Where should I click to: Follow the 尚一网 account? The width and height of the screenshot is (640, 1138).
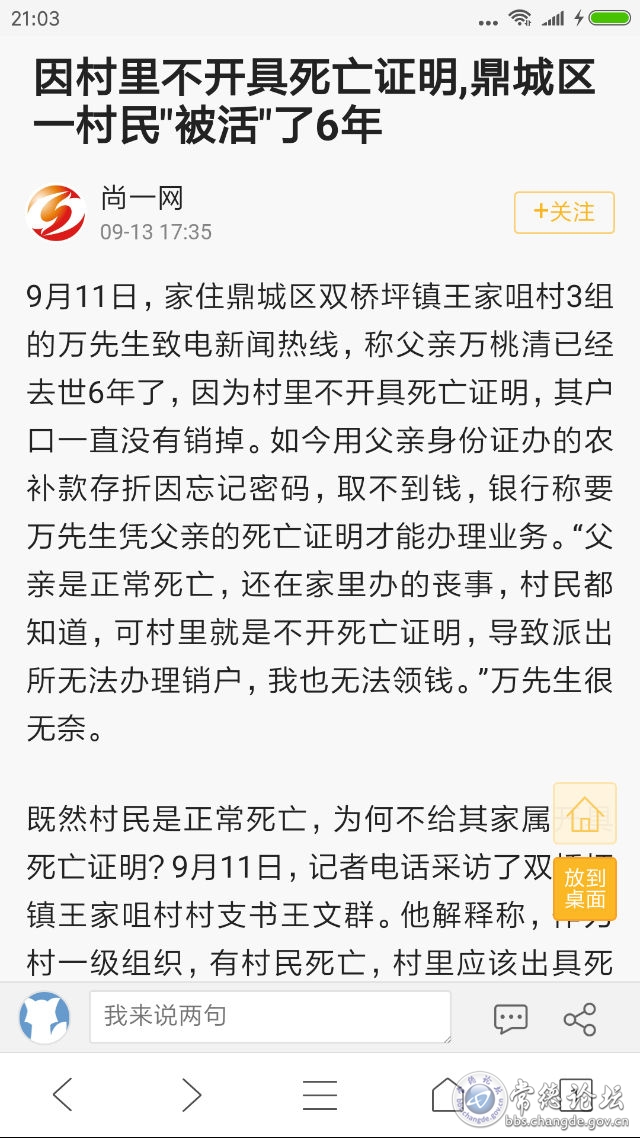click(x=564, y=212)
